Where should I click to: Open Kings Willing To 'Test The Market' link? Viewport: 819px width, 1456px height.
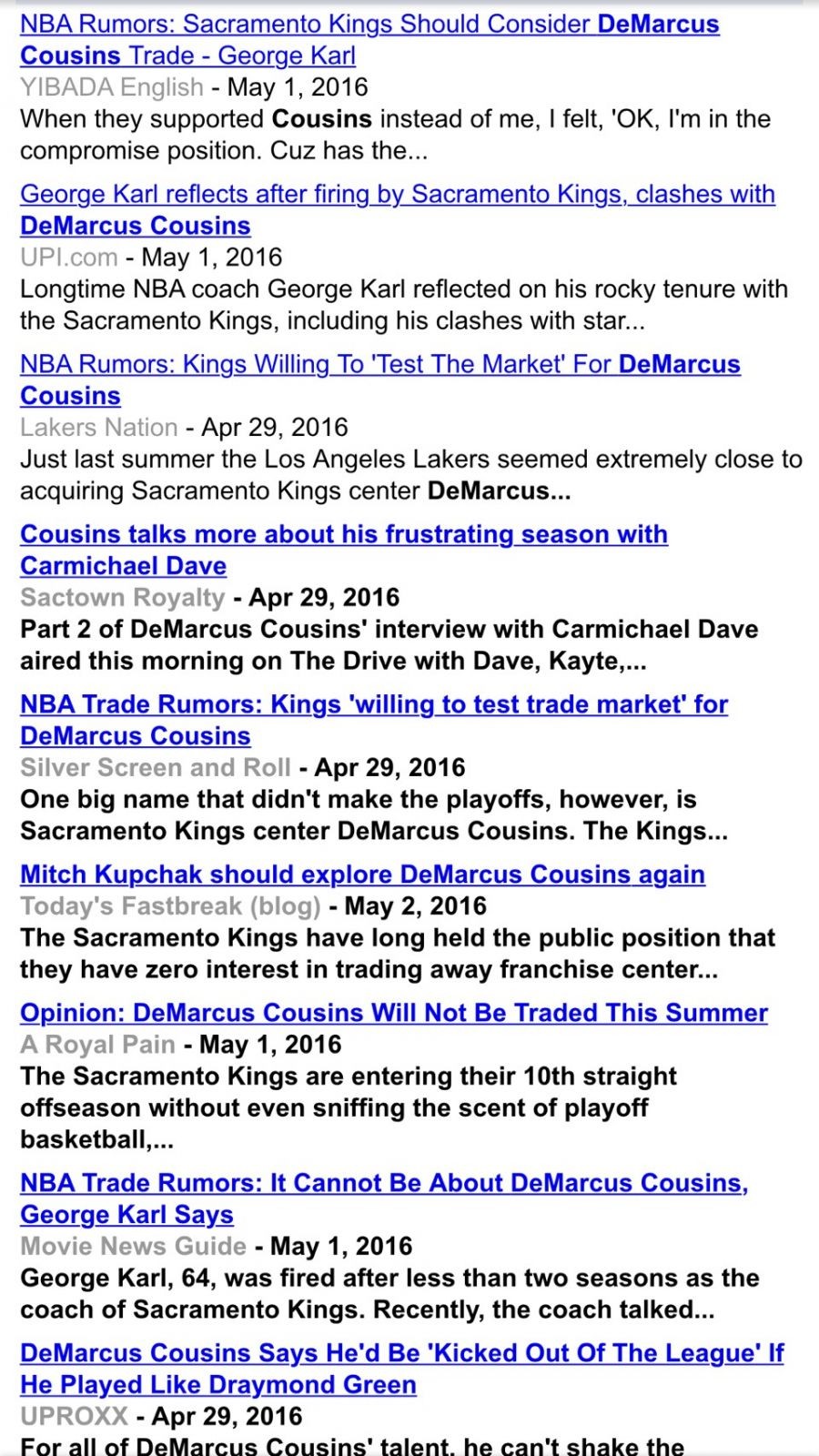tap(379, 365)
